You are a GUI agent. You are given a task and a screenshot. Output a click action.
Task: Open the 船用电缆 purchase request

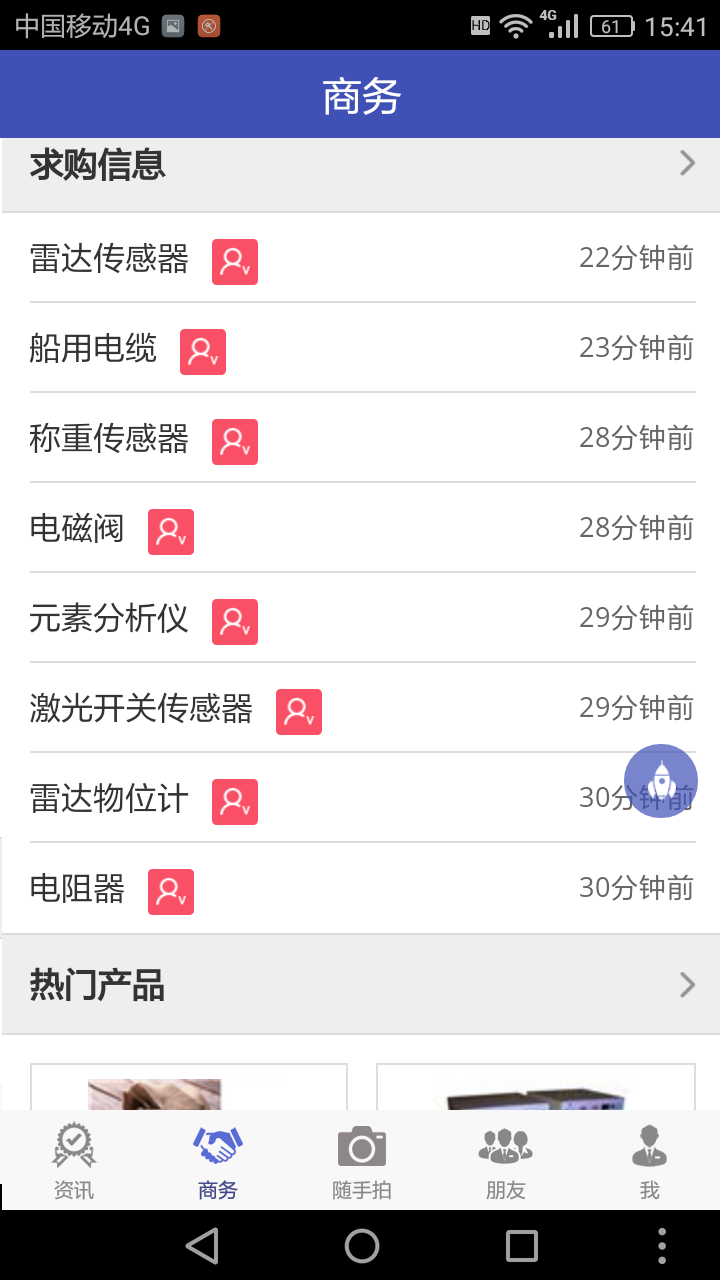tap(94, 349)
